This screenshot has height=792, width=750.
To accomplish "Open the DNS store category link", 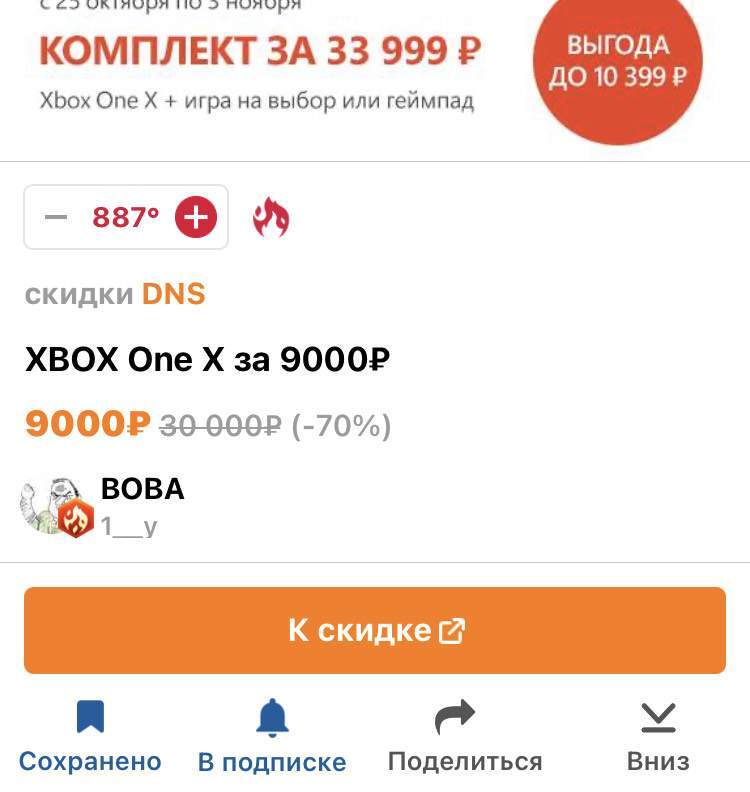I will [x=175, y=293].
